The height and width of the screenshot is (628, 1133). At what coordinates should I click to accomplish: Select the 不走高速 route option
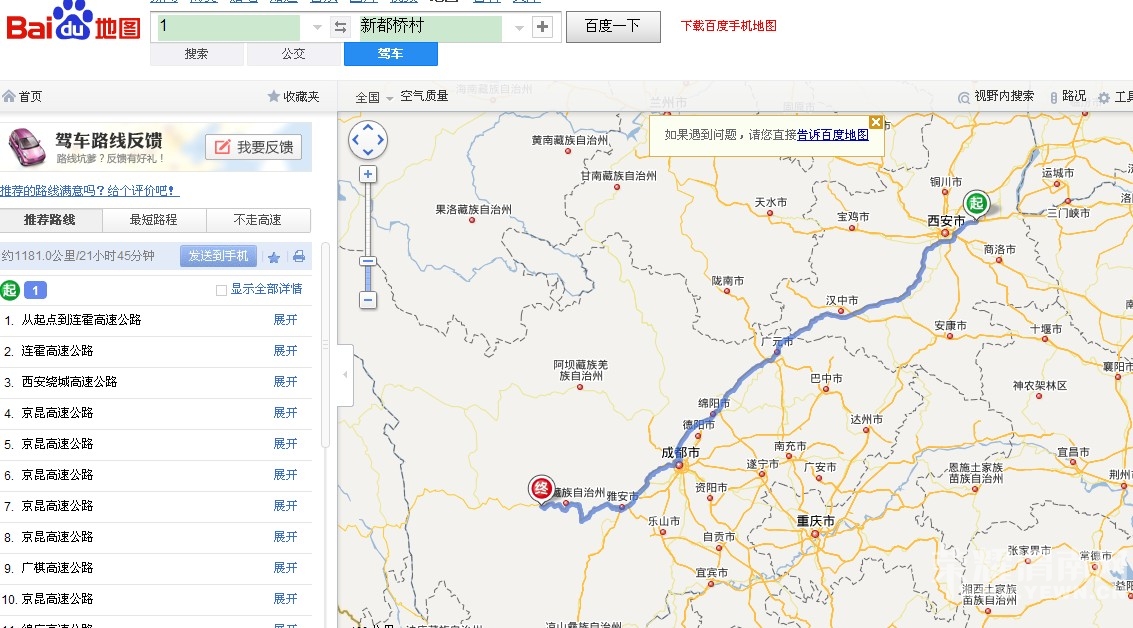257,220
